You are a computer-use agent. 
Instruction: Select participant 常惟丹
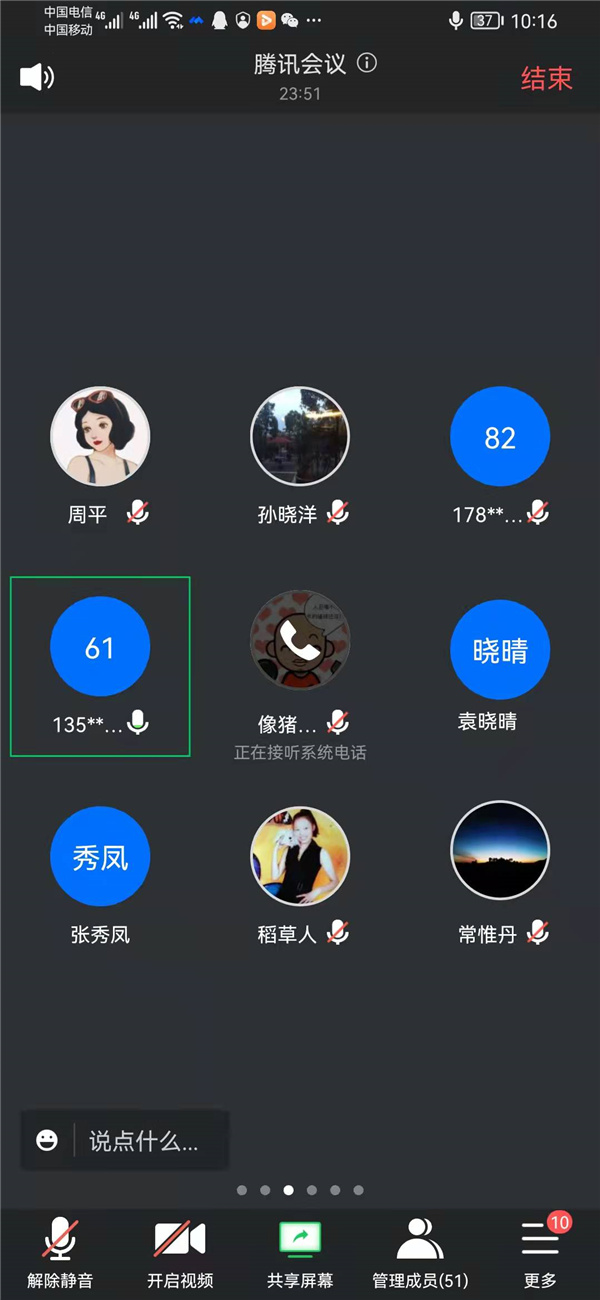[500, 851]
